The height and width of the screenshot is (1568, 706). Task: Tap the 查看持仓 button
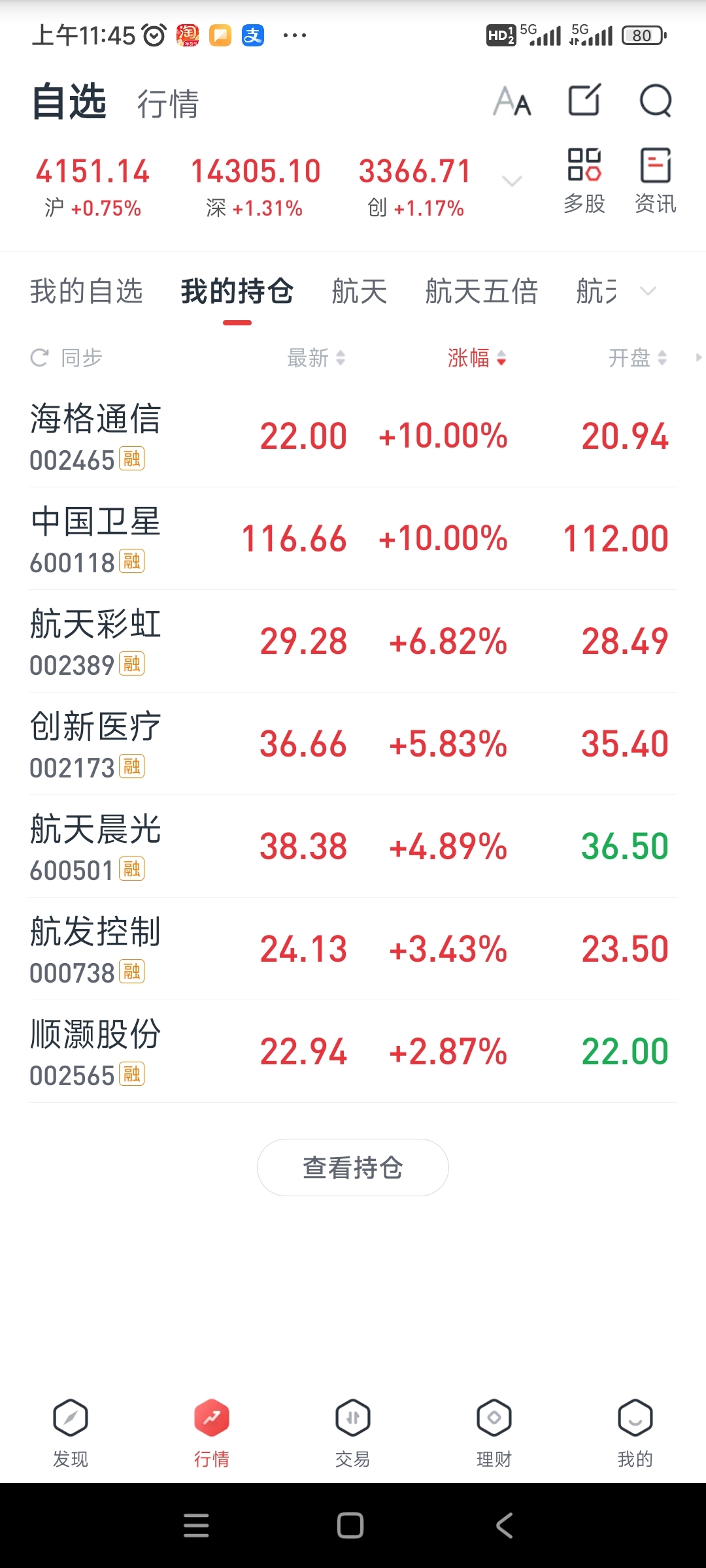pos(353,1168)
